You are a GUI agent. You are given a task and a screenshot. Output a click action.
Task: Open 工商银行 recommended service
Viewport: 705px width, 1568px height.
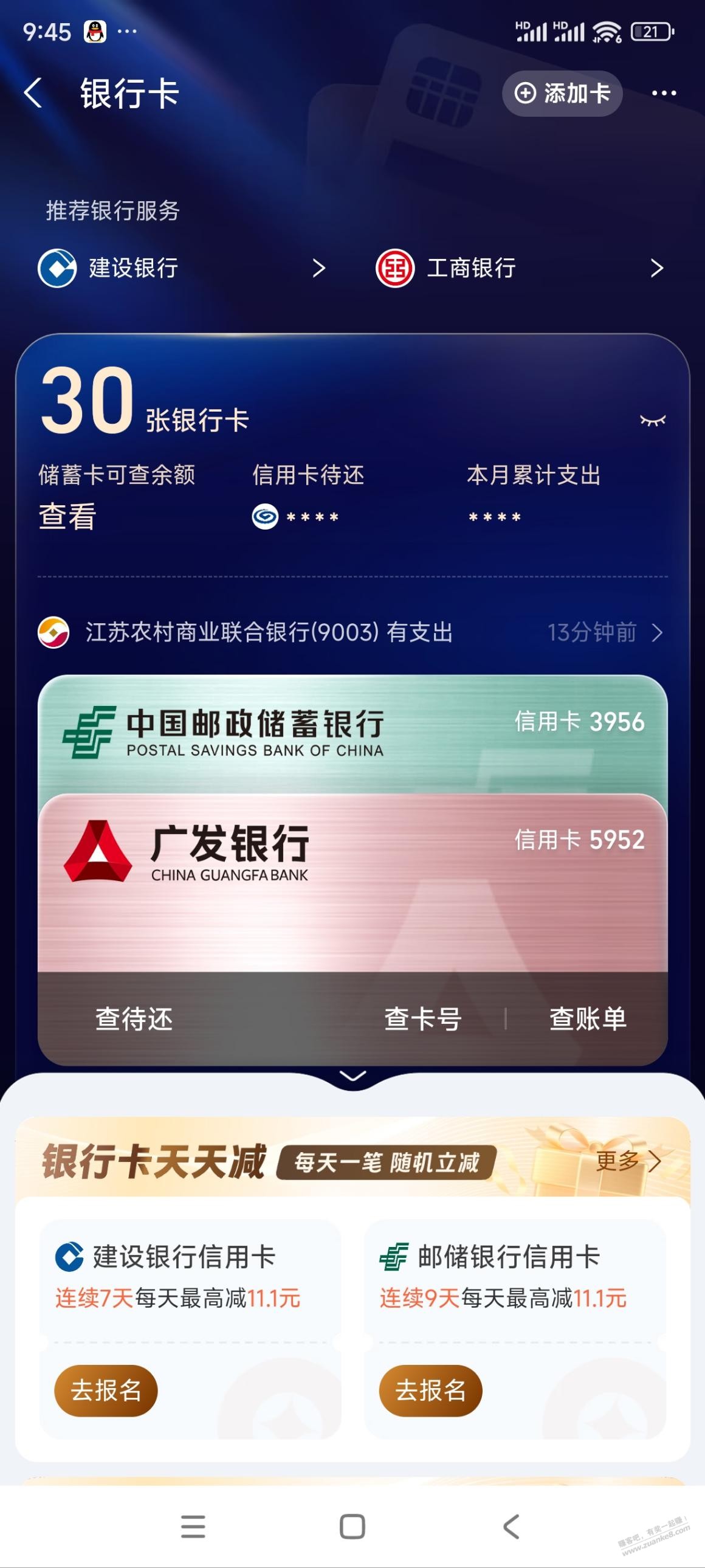coord(520,268)
